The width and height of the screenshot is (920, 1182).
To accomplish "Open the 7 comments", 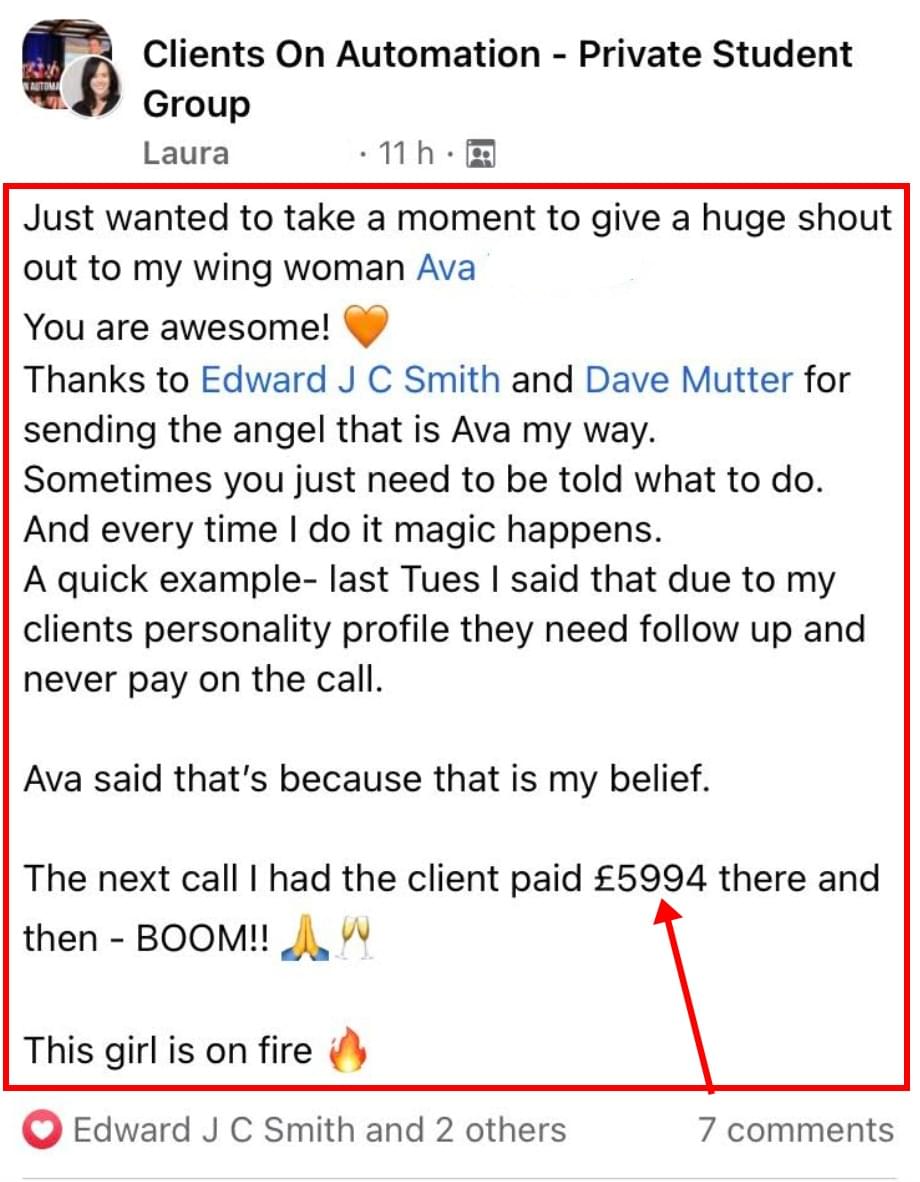I will (x=795, y=1130).
